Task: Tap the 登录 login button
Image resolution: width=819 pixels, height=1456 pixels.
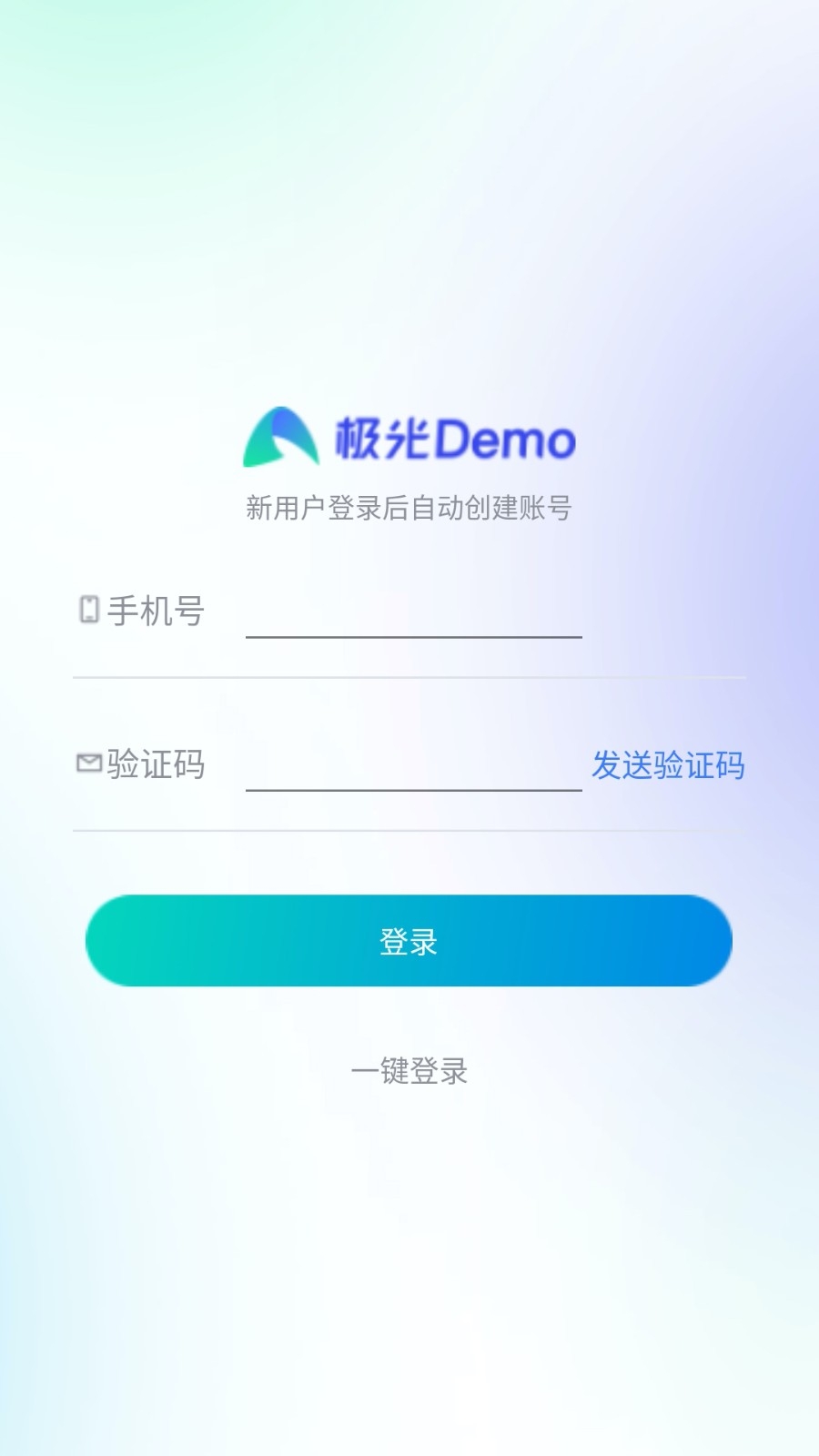Action: (409, 941)
